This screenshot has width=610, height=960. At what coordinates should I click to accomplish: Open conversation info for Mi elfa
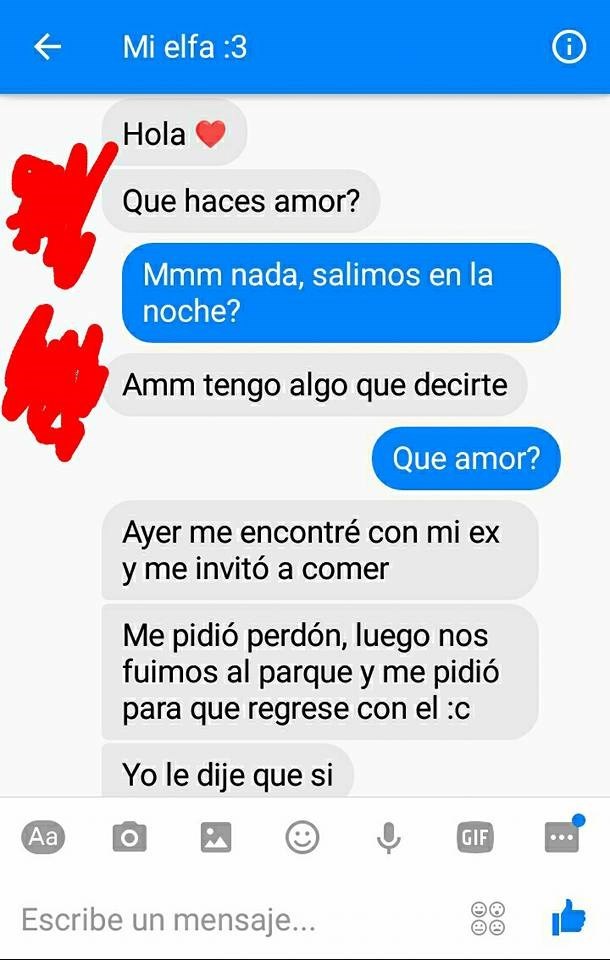point(569,47)
